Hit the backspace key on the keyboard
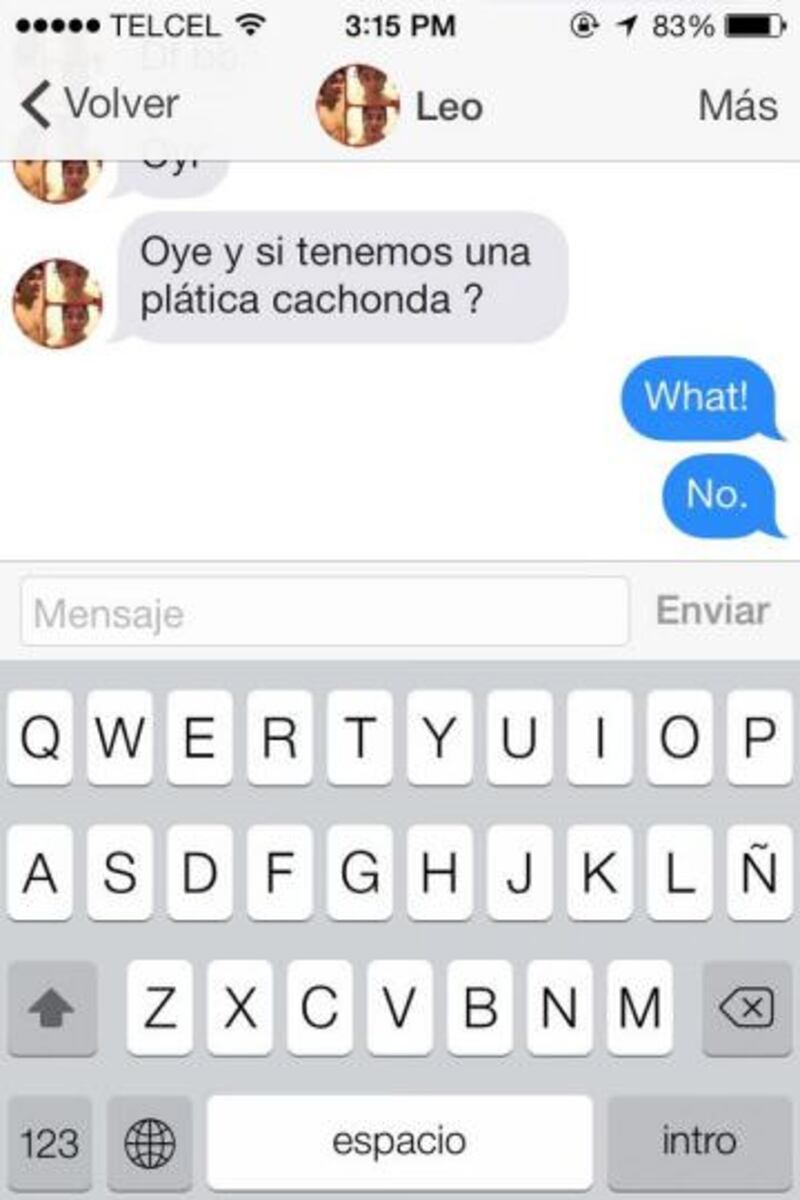 [x=746, y=1009]
